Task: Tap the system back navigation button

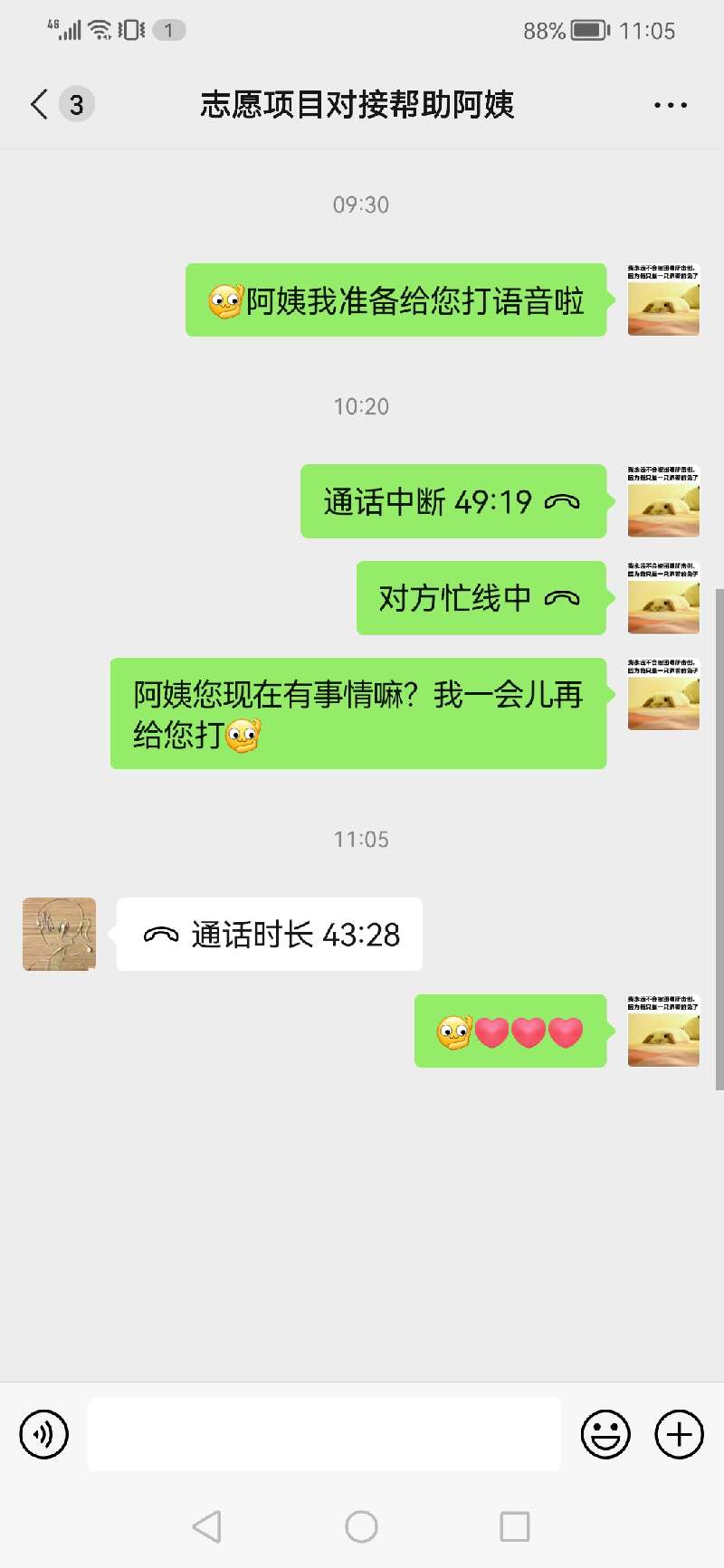Action: point(207,1526)
